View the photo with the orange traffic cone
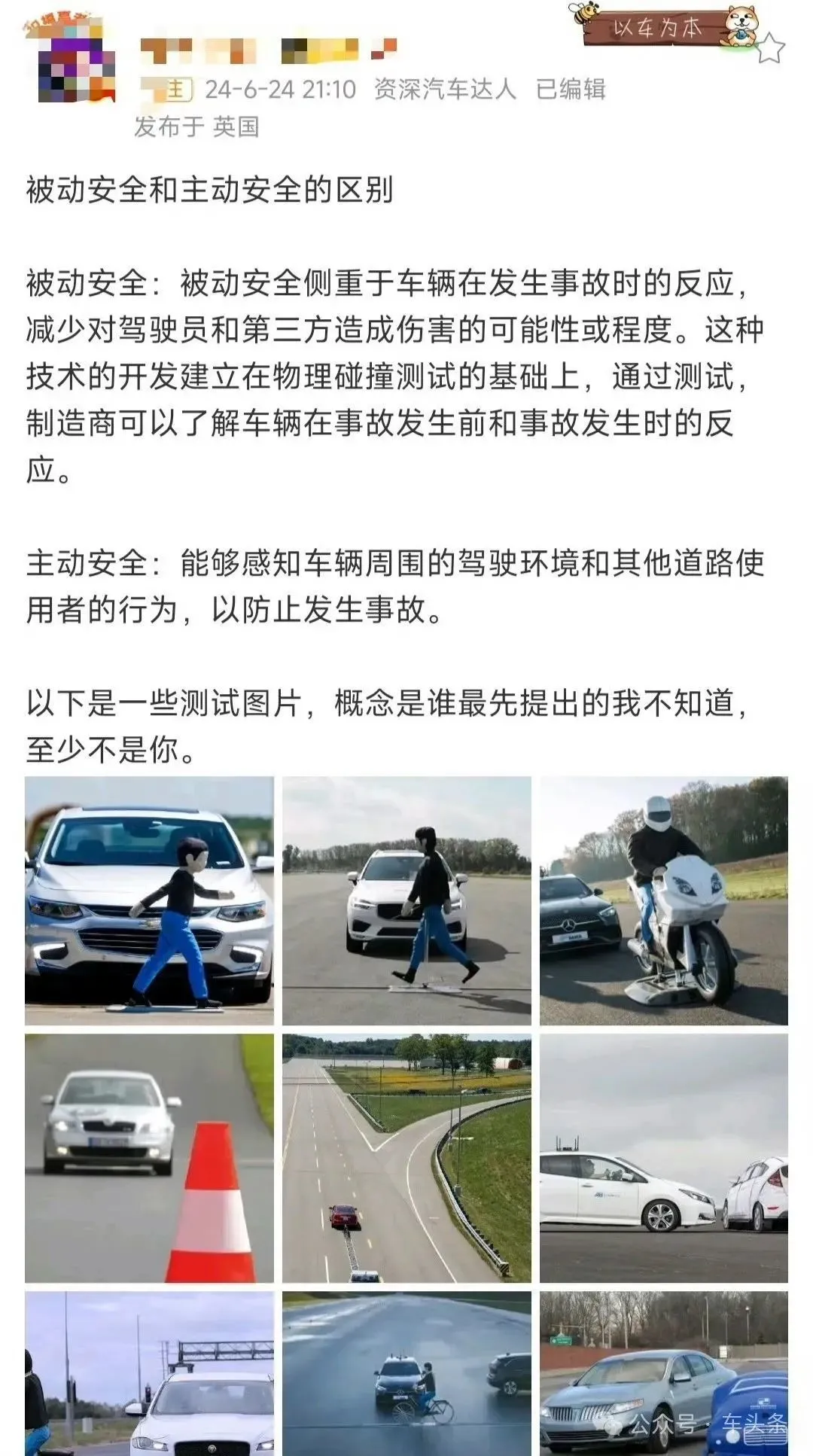 pos(149,1158)
